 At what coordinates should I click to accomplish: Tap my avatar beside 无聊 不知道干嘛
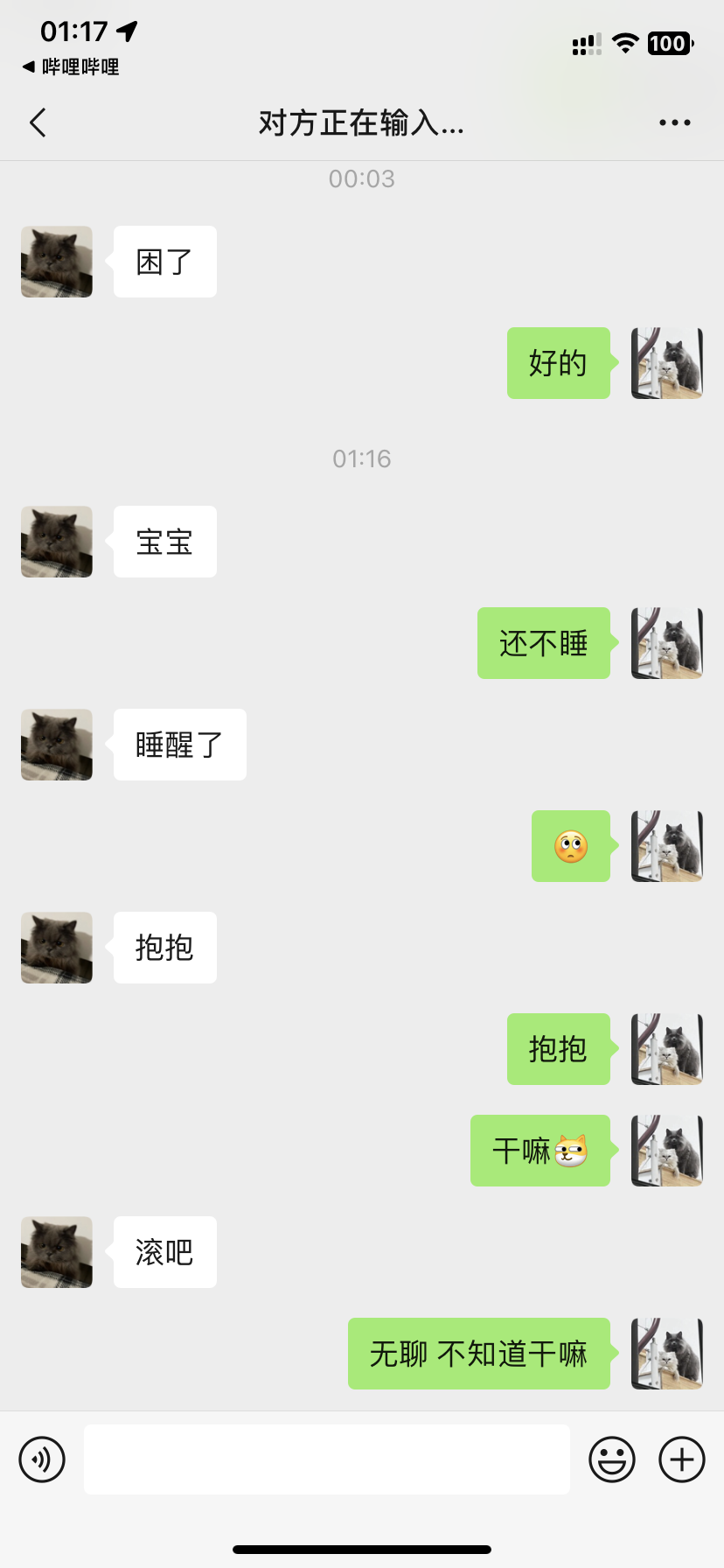(x=666, y=1354)
